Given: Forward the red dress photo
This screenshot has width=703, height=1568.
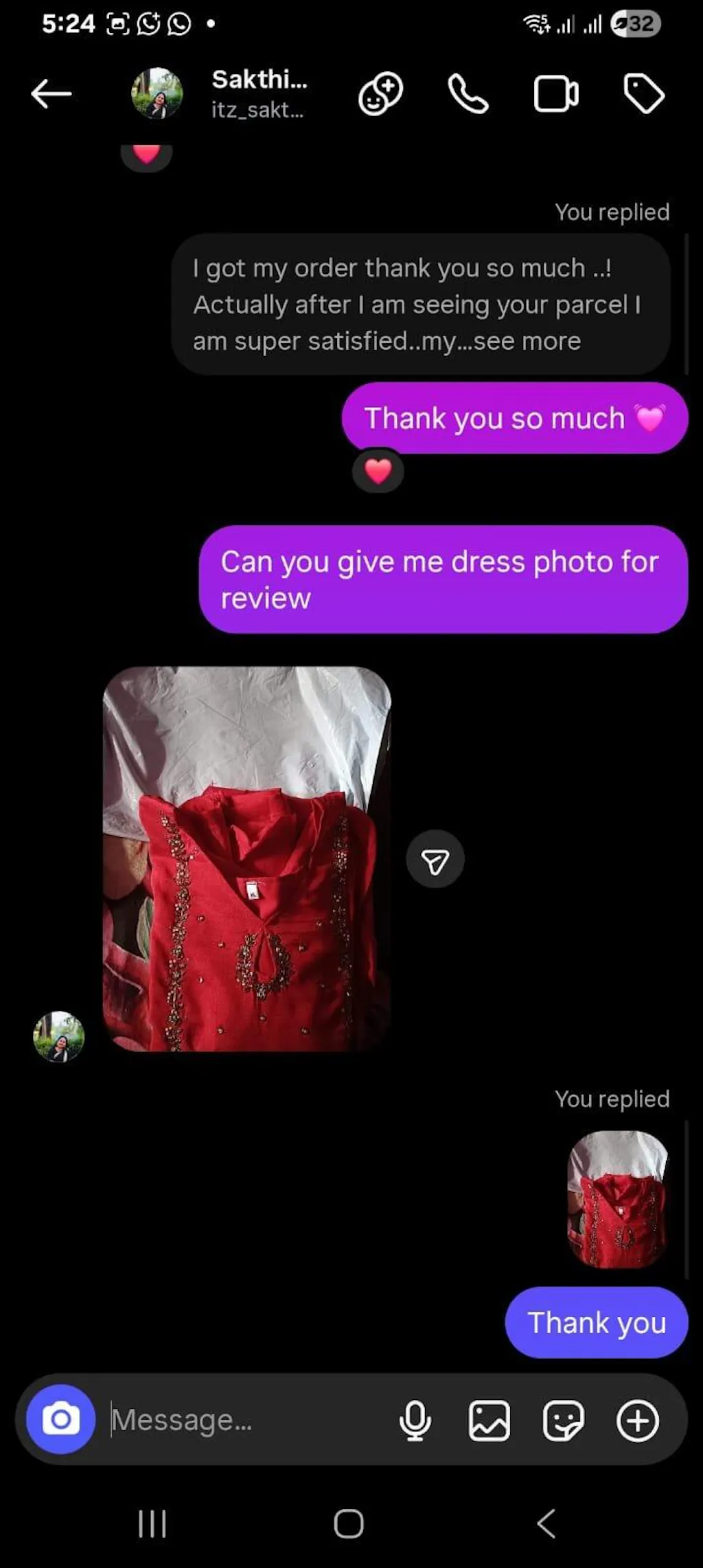Looking at the screenshot, I should click(x=435, y=859).
